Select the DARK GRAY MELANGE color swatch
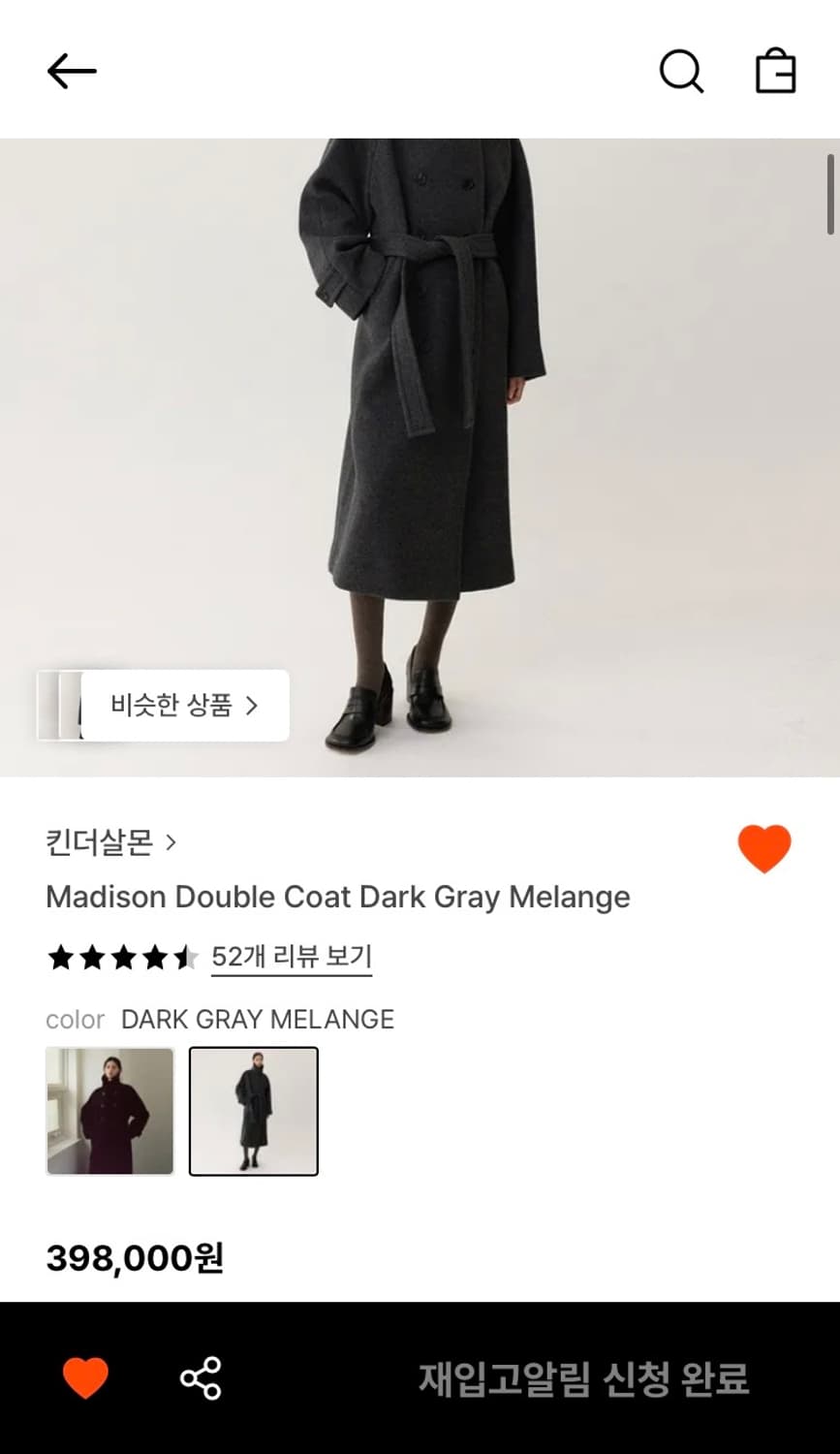Image resolution: width=840 pixels, height=1454 pixels. coord(253,1111)
